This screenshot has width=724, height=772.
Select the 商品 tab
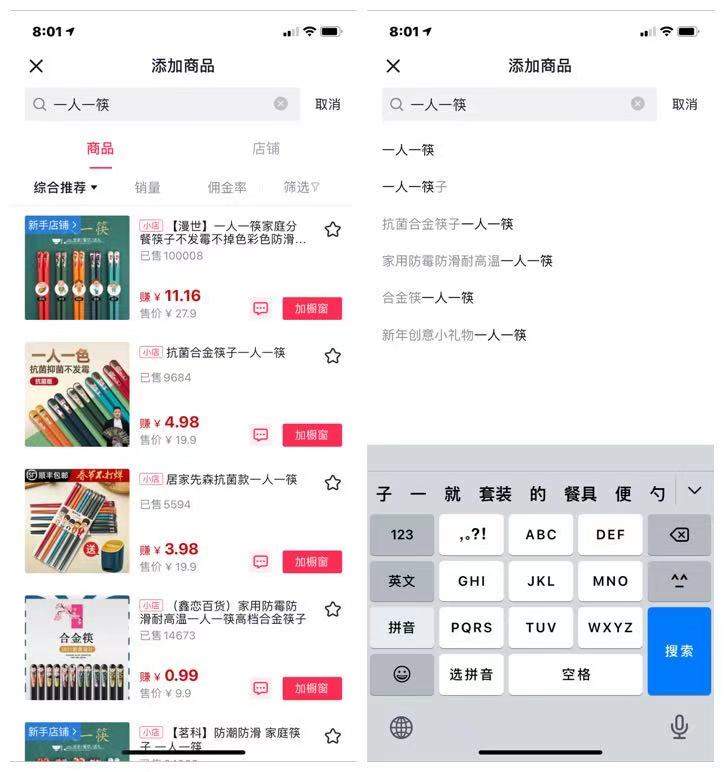(100, 149)
